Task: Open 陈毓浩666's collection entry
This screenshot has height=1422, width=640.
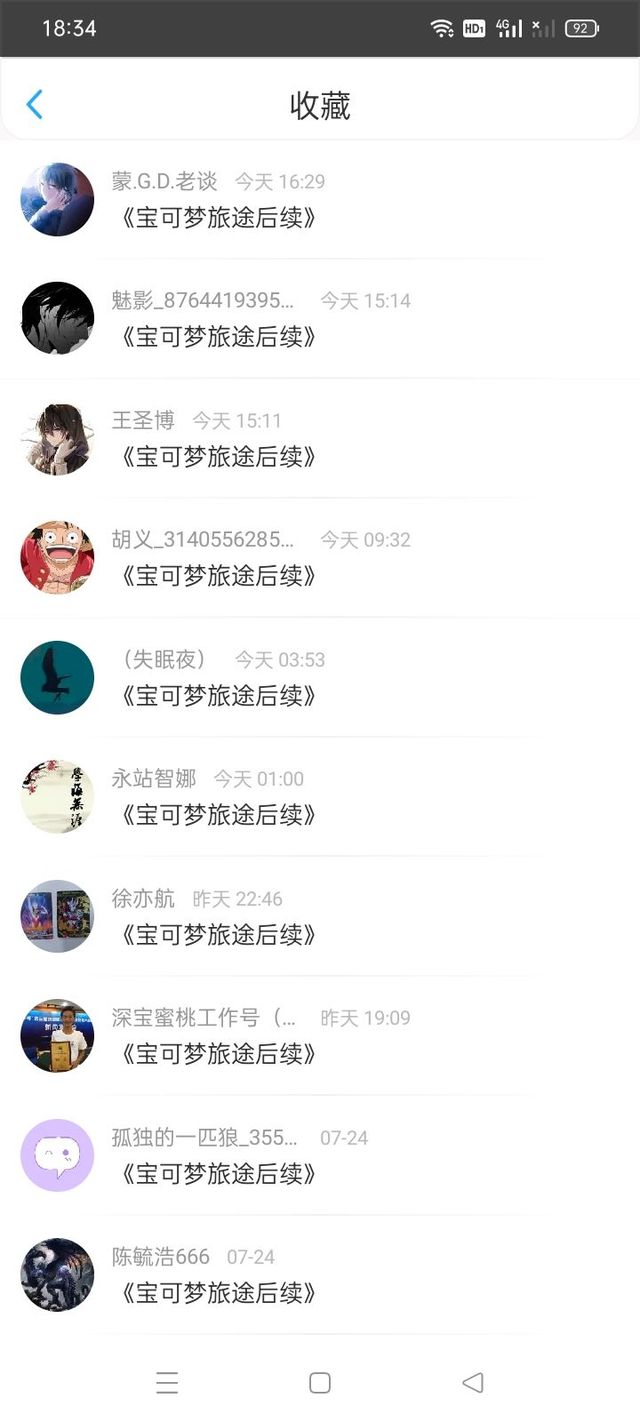Action: point(320,1275)
